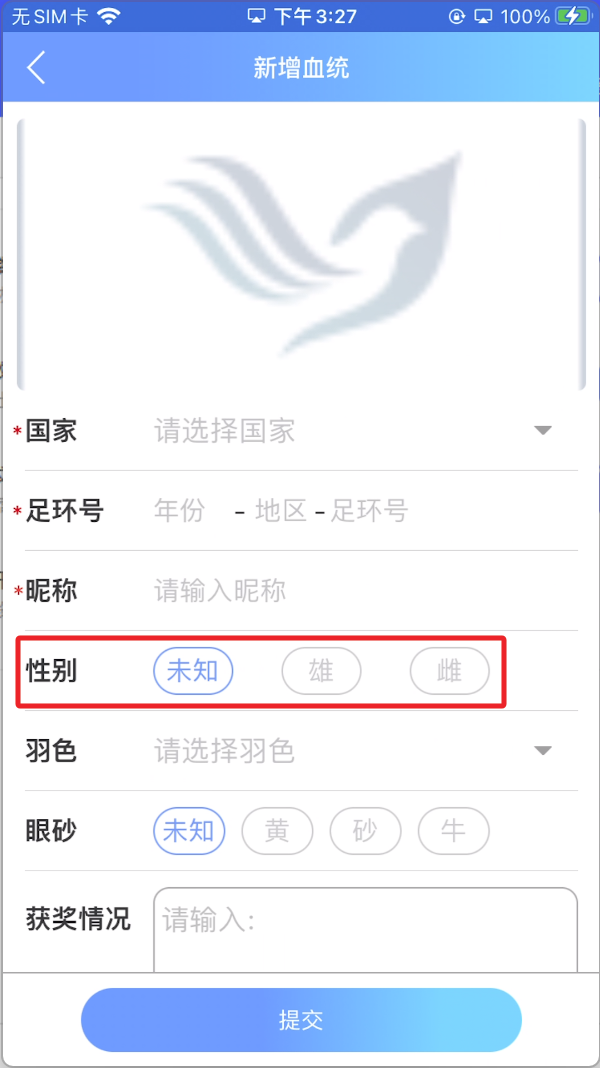The image size is (600, 1068).
Task: Tap the 地区 region field
Action: 280,511
